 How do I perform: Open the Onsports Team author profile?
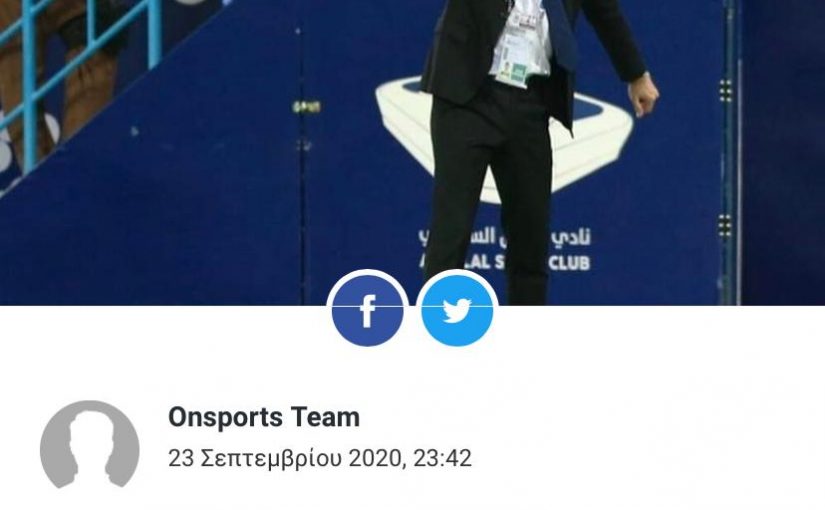coord(263,417)
